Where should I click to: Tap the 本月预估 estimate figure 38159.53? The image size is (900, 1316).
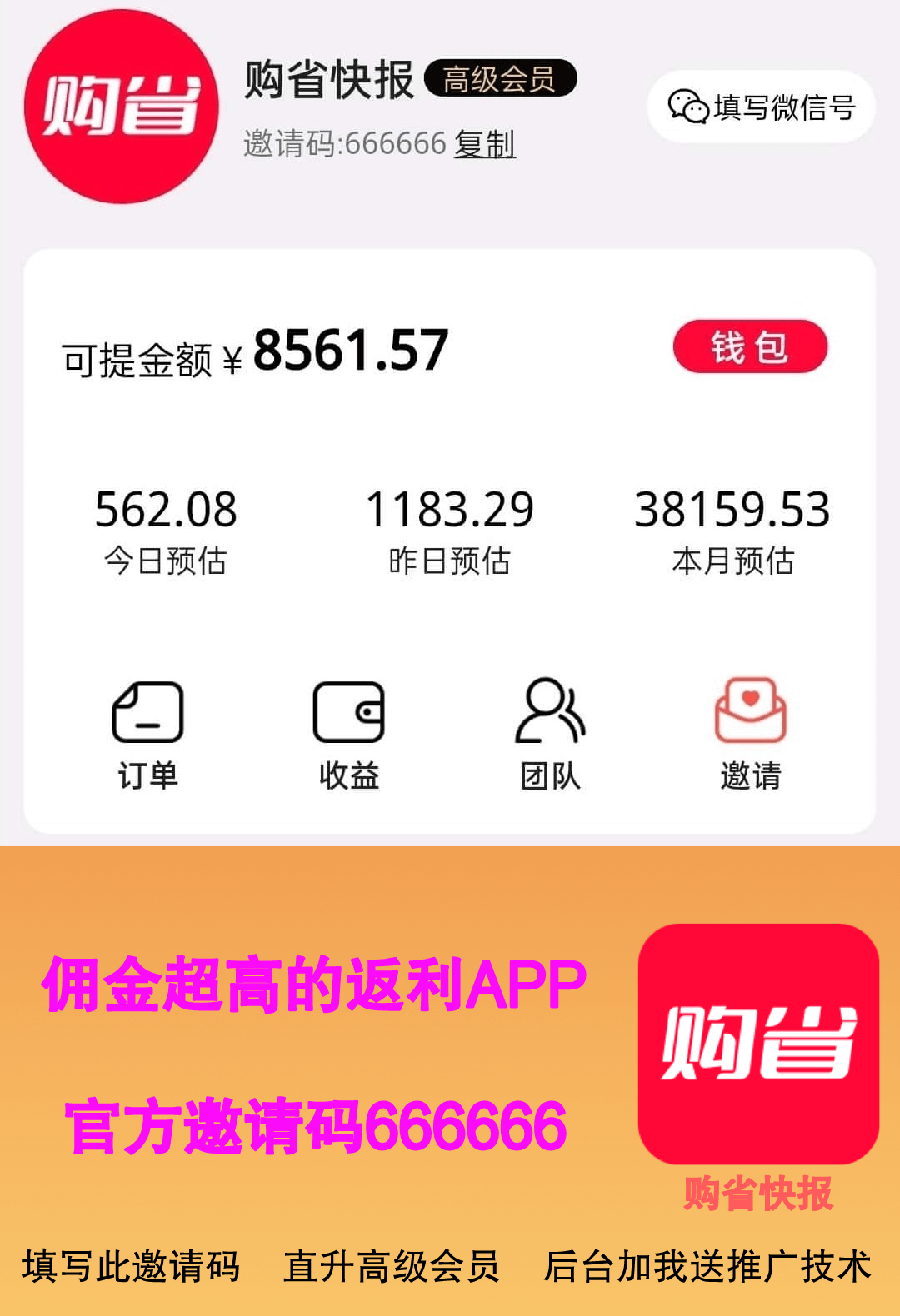[734, 509]
